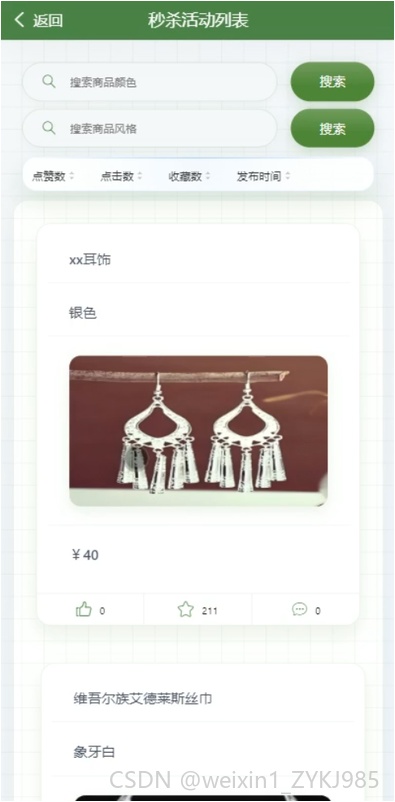Focus the 搜索商品风格 search field
Screen dimensions: 395x802
tap(150, 128)
